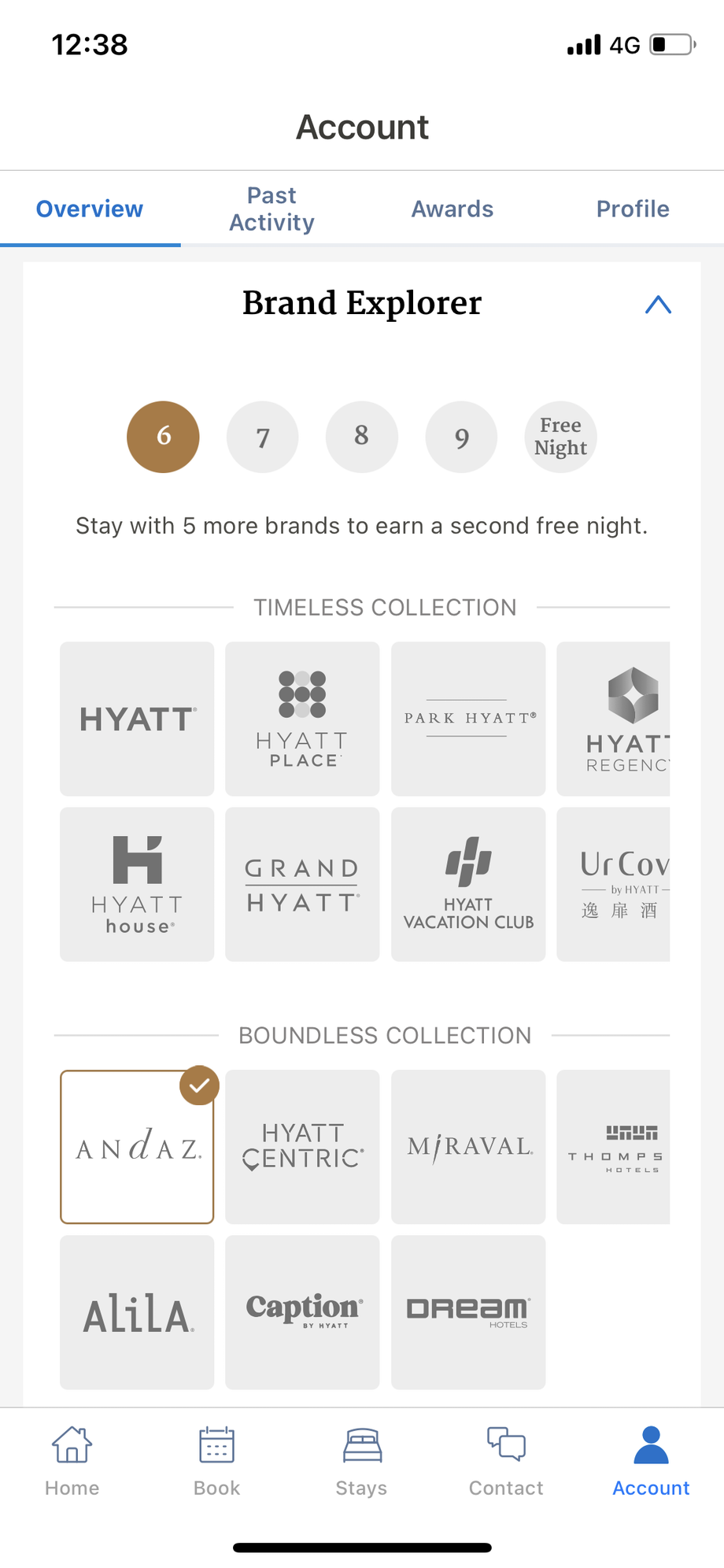The width and height of the screenshot is (724, 1568).
Task: Collapse the Brand Explorer section
Action: 658,305
